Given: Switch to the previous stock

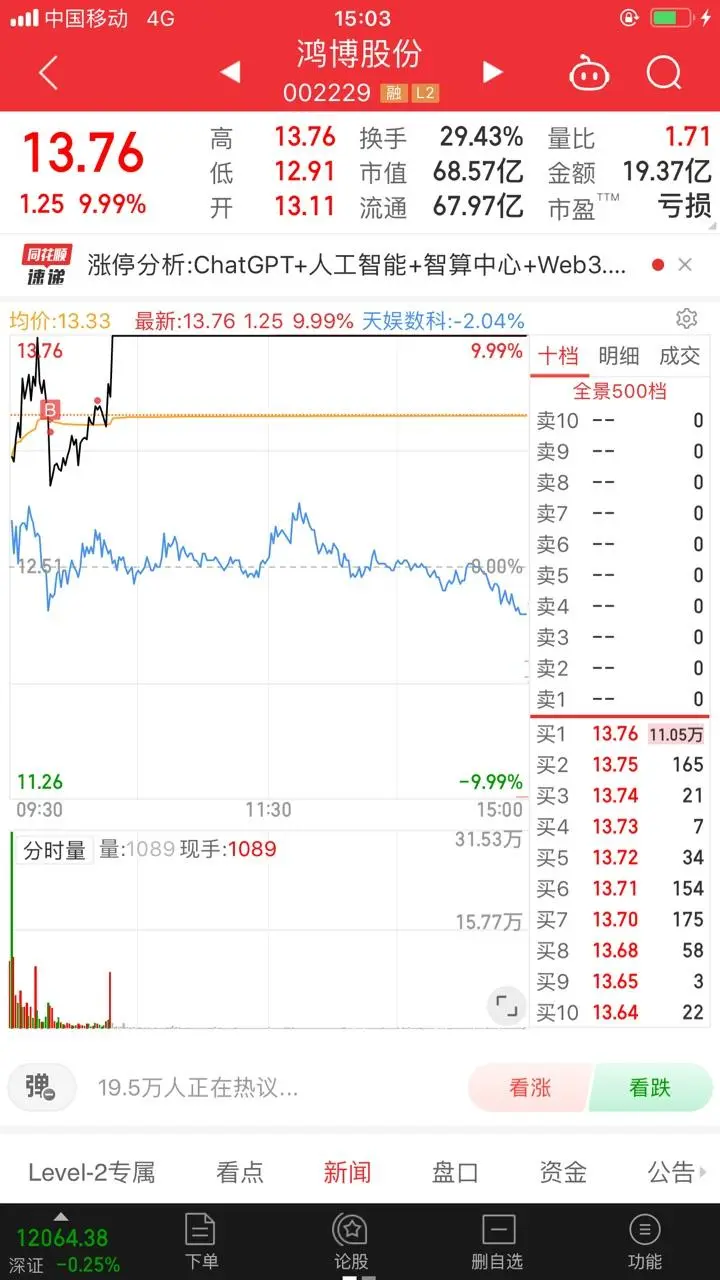Looking at the screenshot, I should [230, 72].
